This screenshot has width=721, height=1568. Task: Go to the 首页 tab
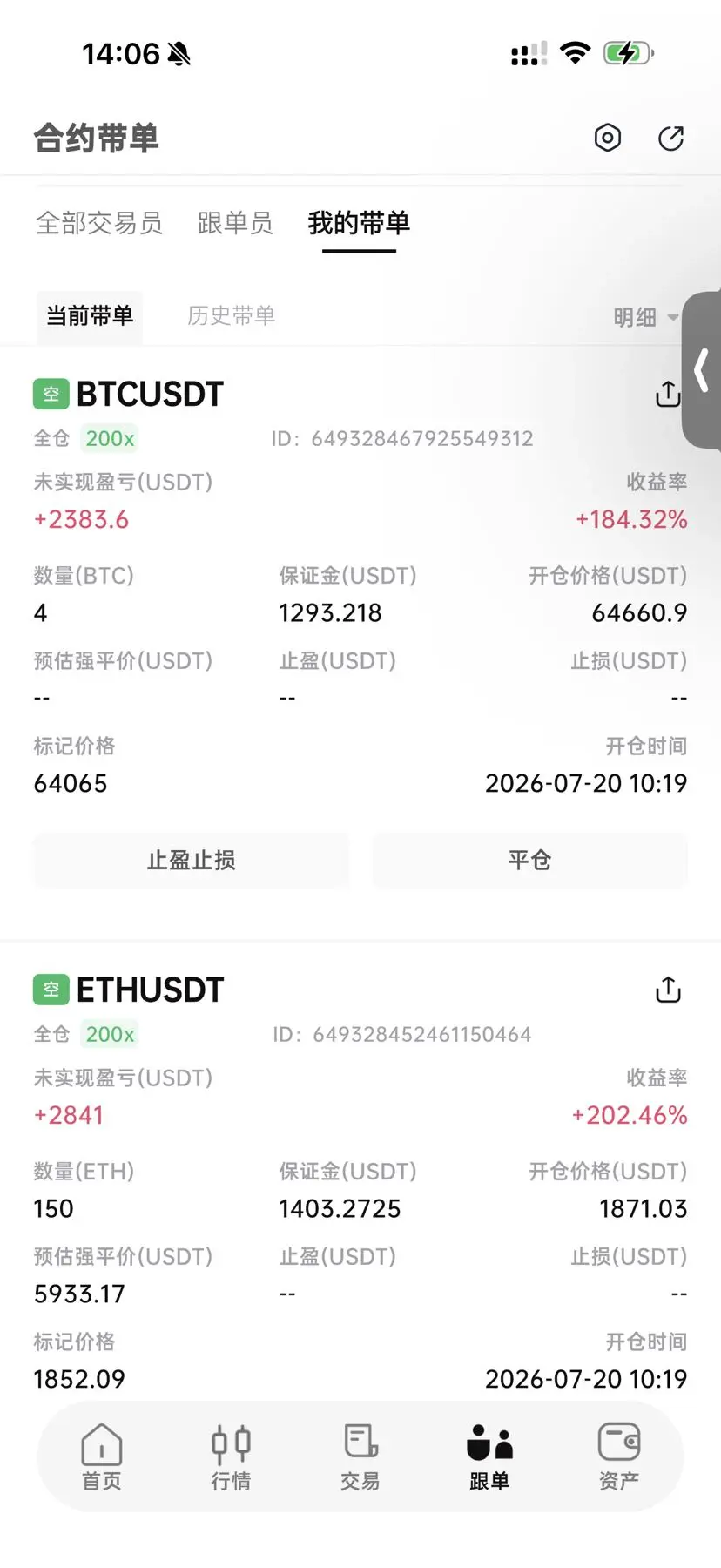coord(102,1457)
